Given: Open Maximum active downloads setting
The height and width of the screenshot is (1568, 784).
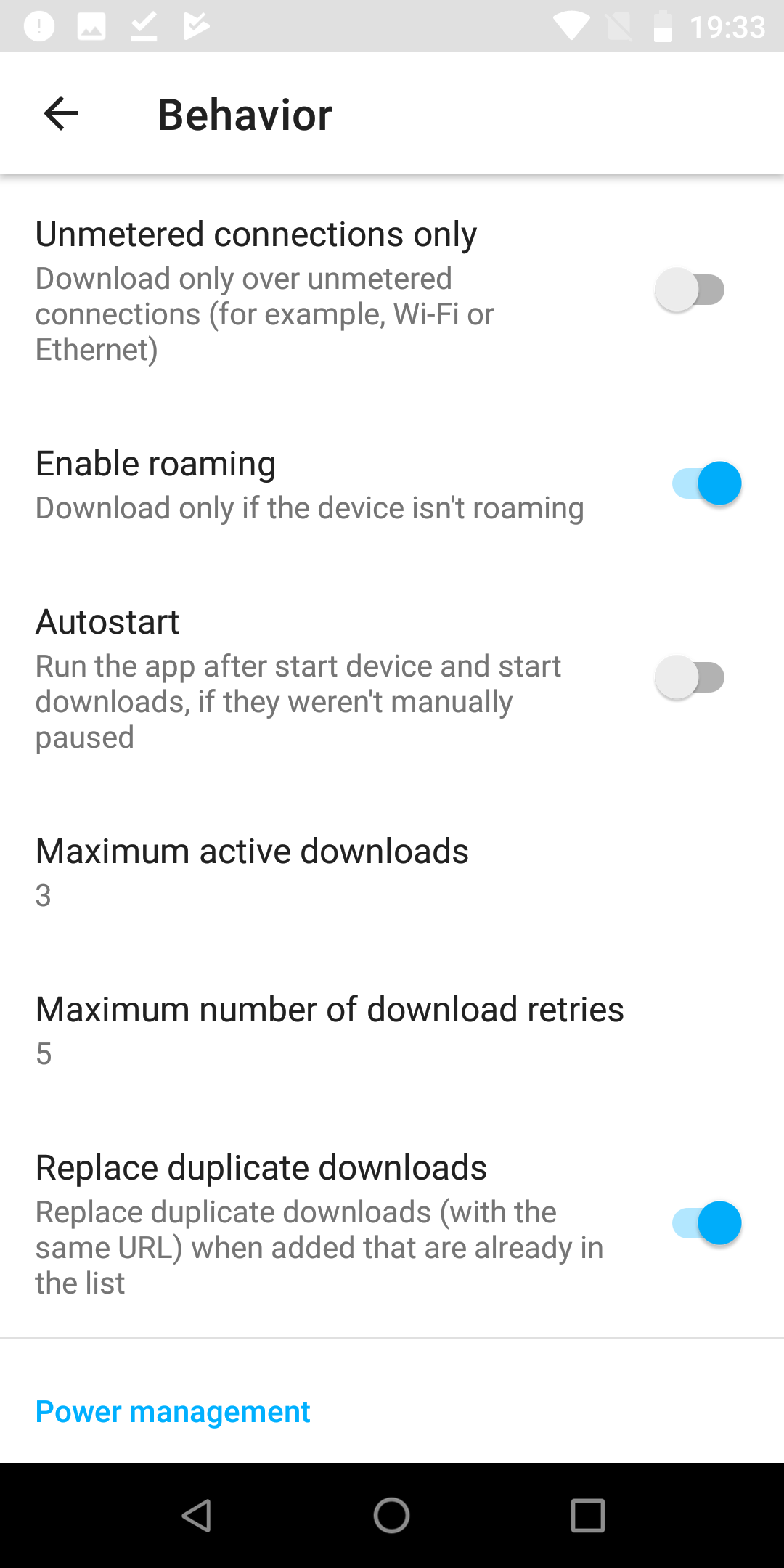Looking at the screenshot, I should tap(392, 872).
